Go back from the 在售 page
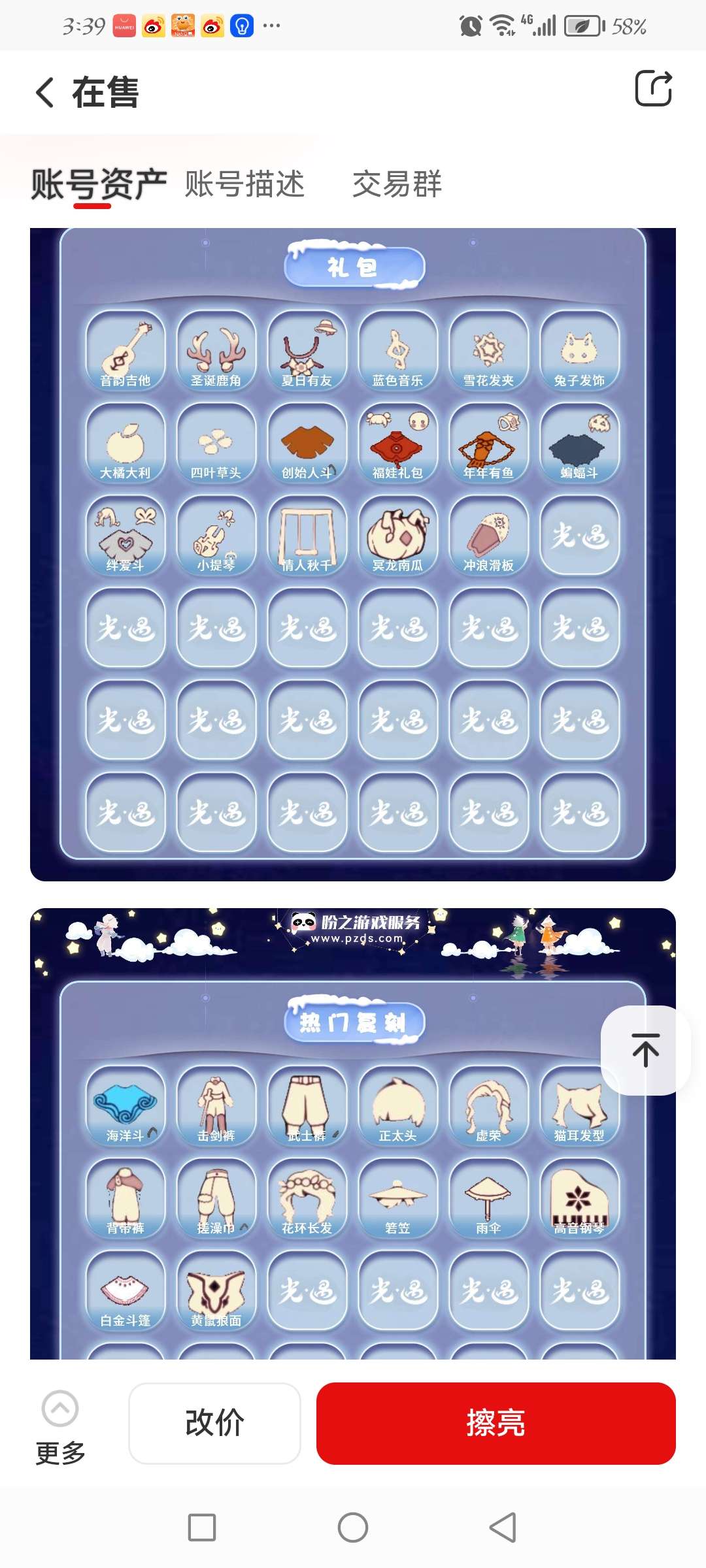 pyautogui.click(x=44, y=92)
